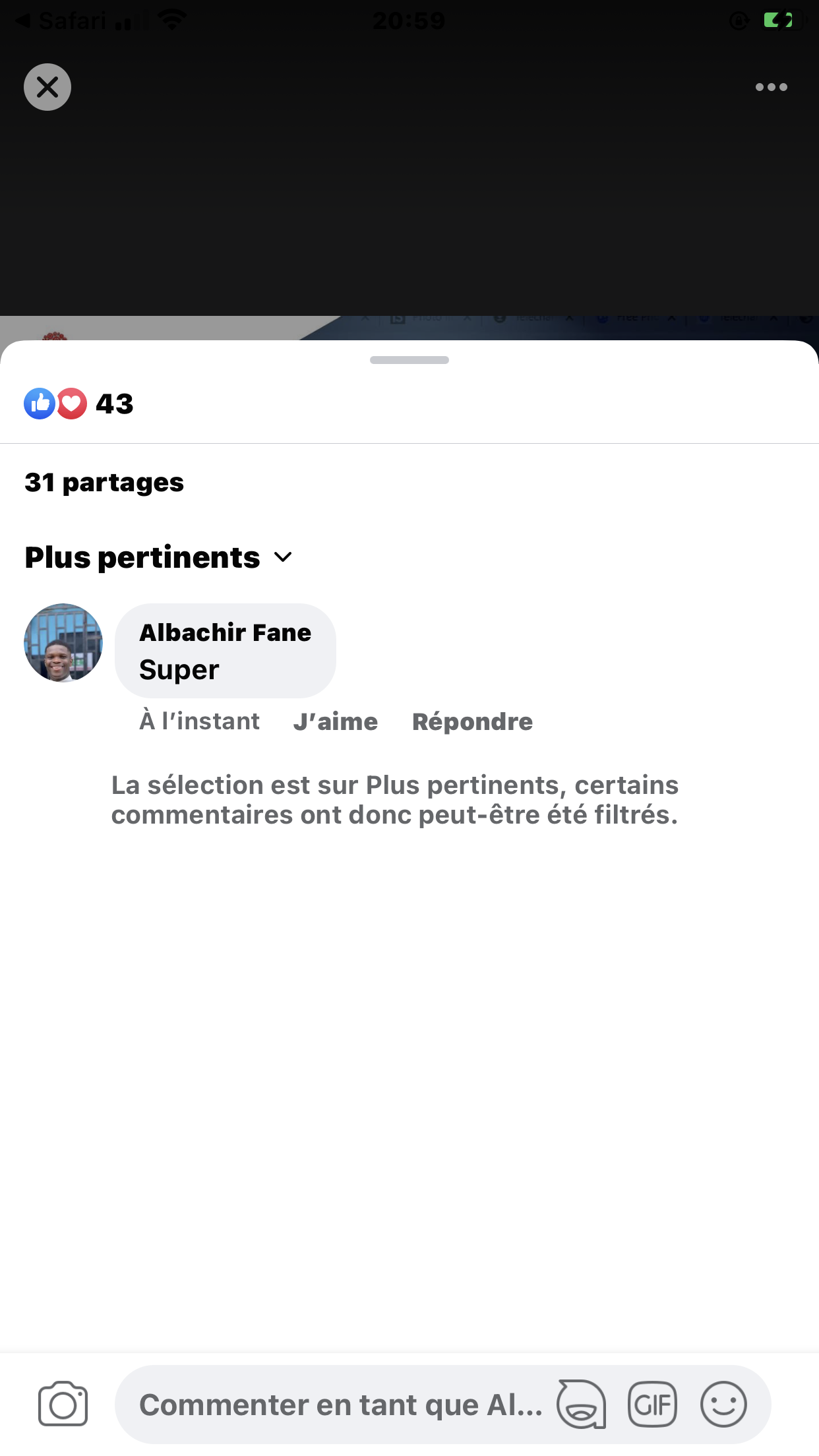This screenshot has height=1456, width=819.
Task: Attach a photo with the camera icon
Action: 63,1405
